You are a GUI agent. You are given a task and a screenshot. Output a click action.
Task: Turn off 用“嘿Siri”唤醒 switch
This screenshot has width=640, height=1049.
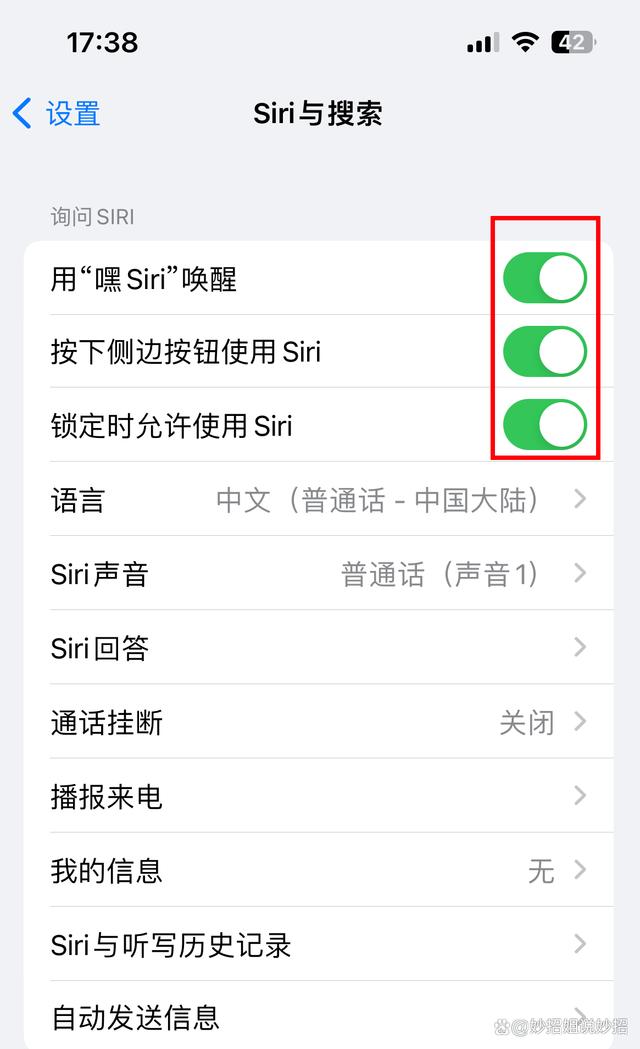coord(544,278)
